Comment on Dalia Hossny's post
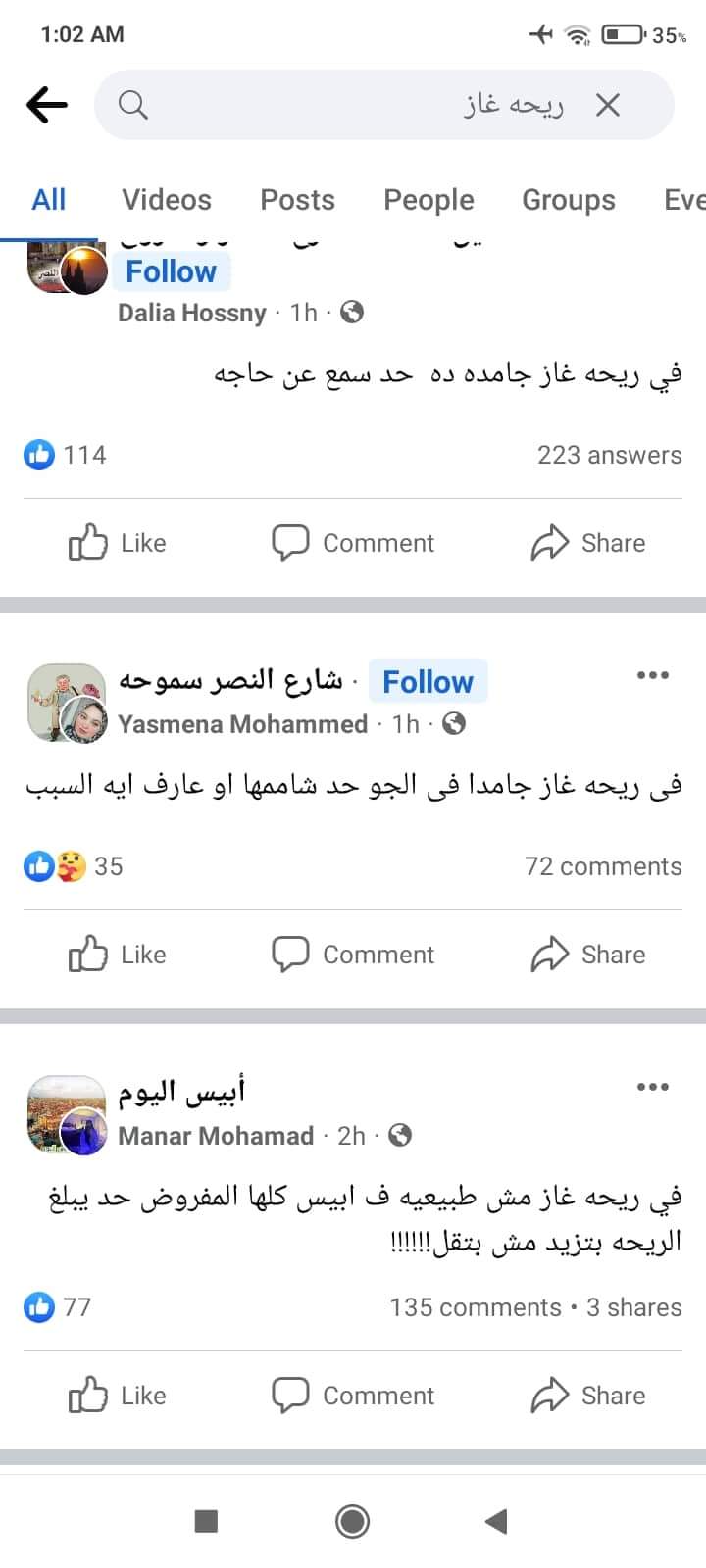The height and width of the screenshot is (1568, 706). pyautogui.click(x=353, y=543)
